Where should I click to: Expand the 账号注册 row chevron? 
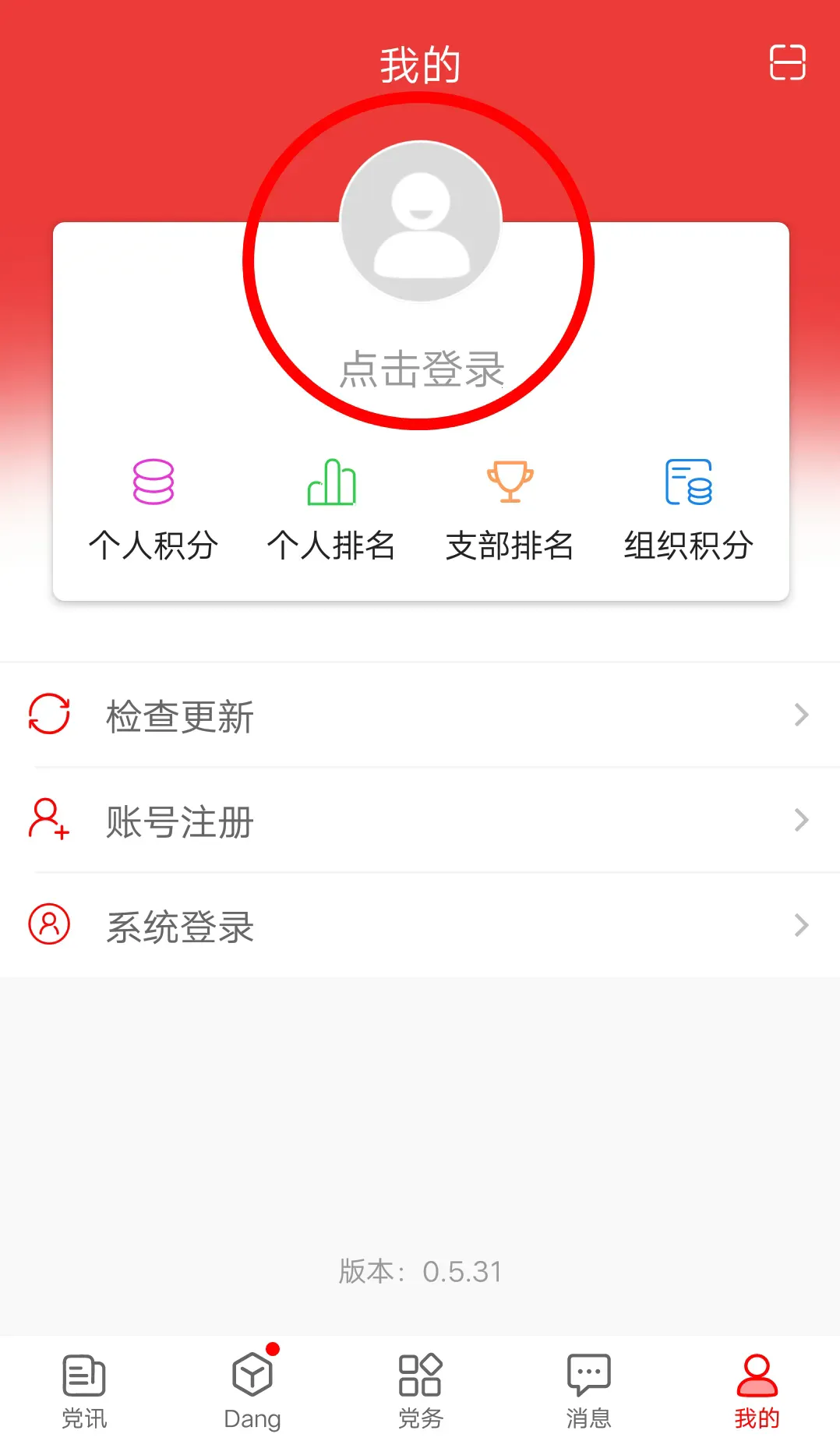802,820
